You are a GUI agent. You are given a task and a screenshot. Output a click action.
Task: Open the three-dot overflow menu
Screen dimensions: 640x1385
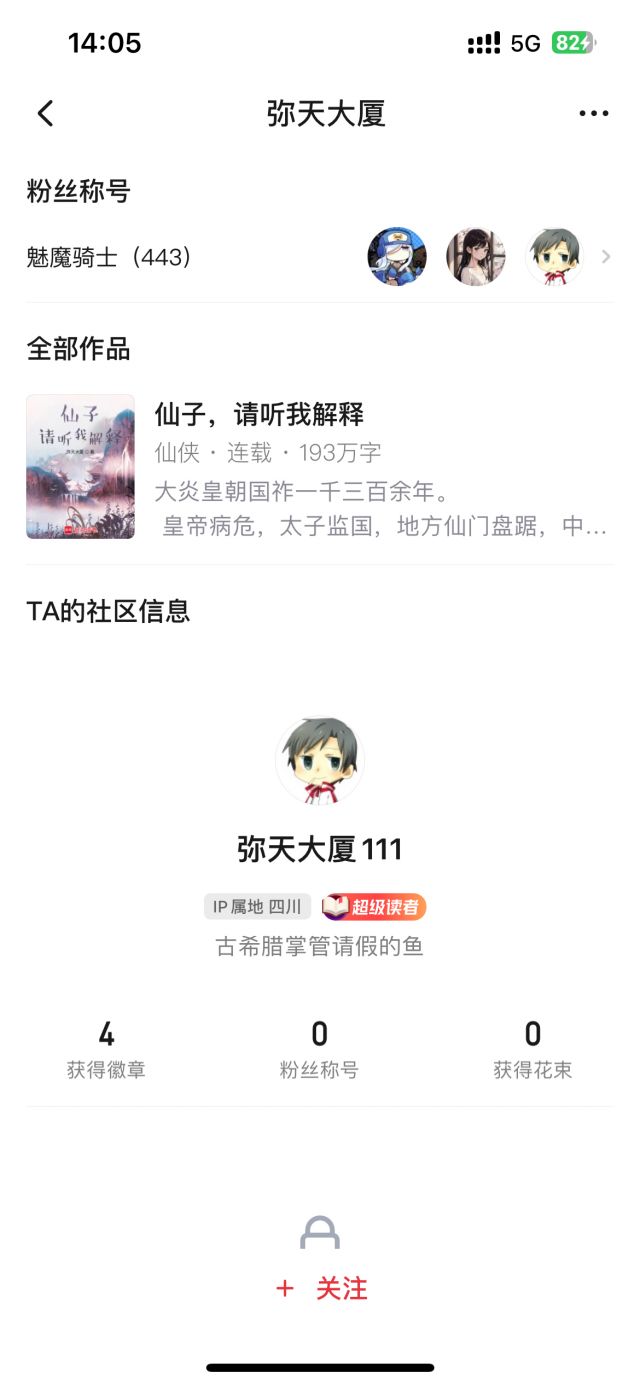pos(593,114)
